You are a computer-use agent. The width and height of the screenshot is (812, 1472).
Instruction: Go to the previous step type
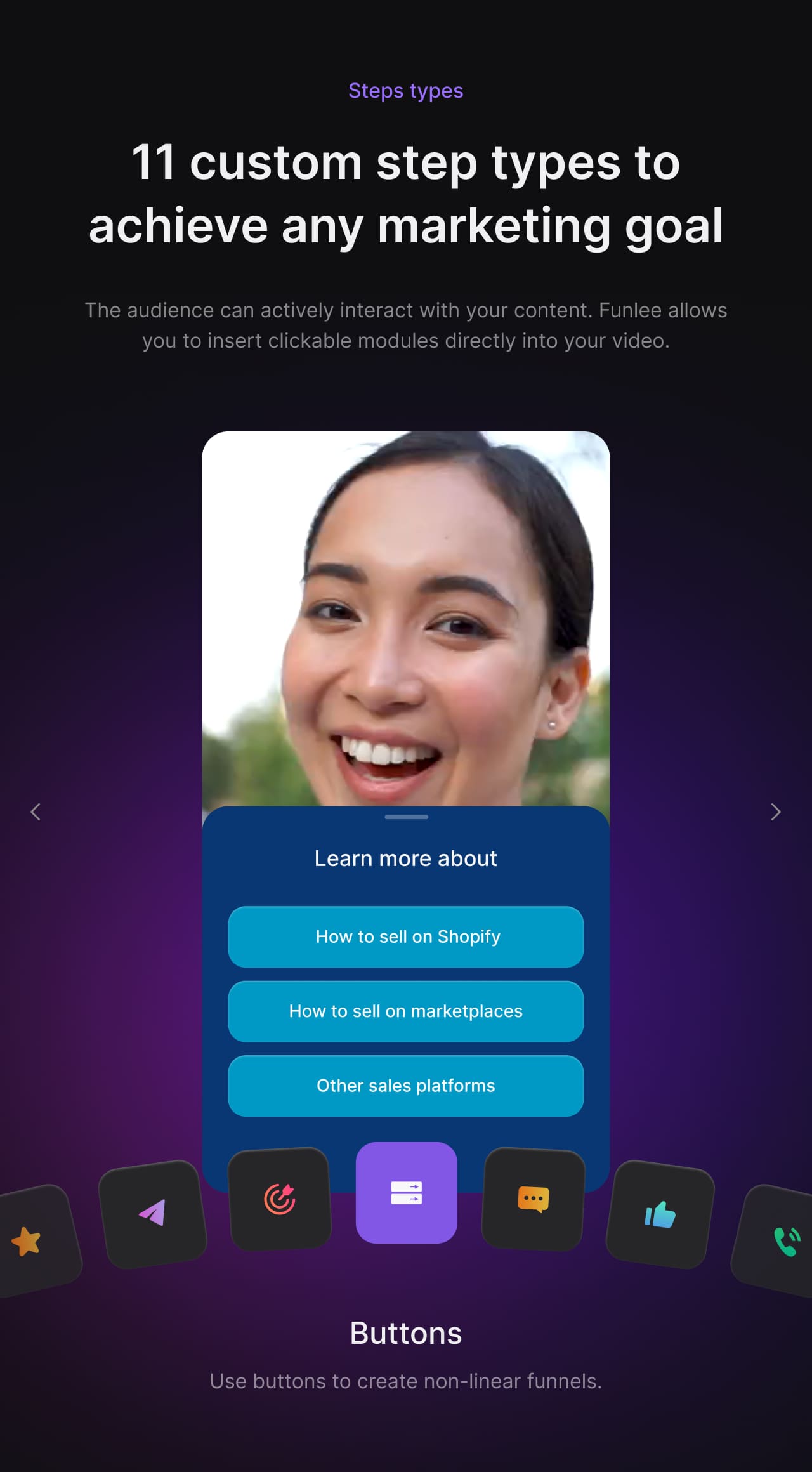[36, 812]
